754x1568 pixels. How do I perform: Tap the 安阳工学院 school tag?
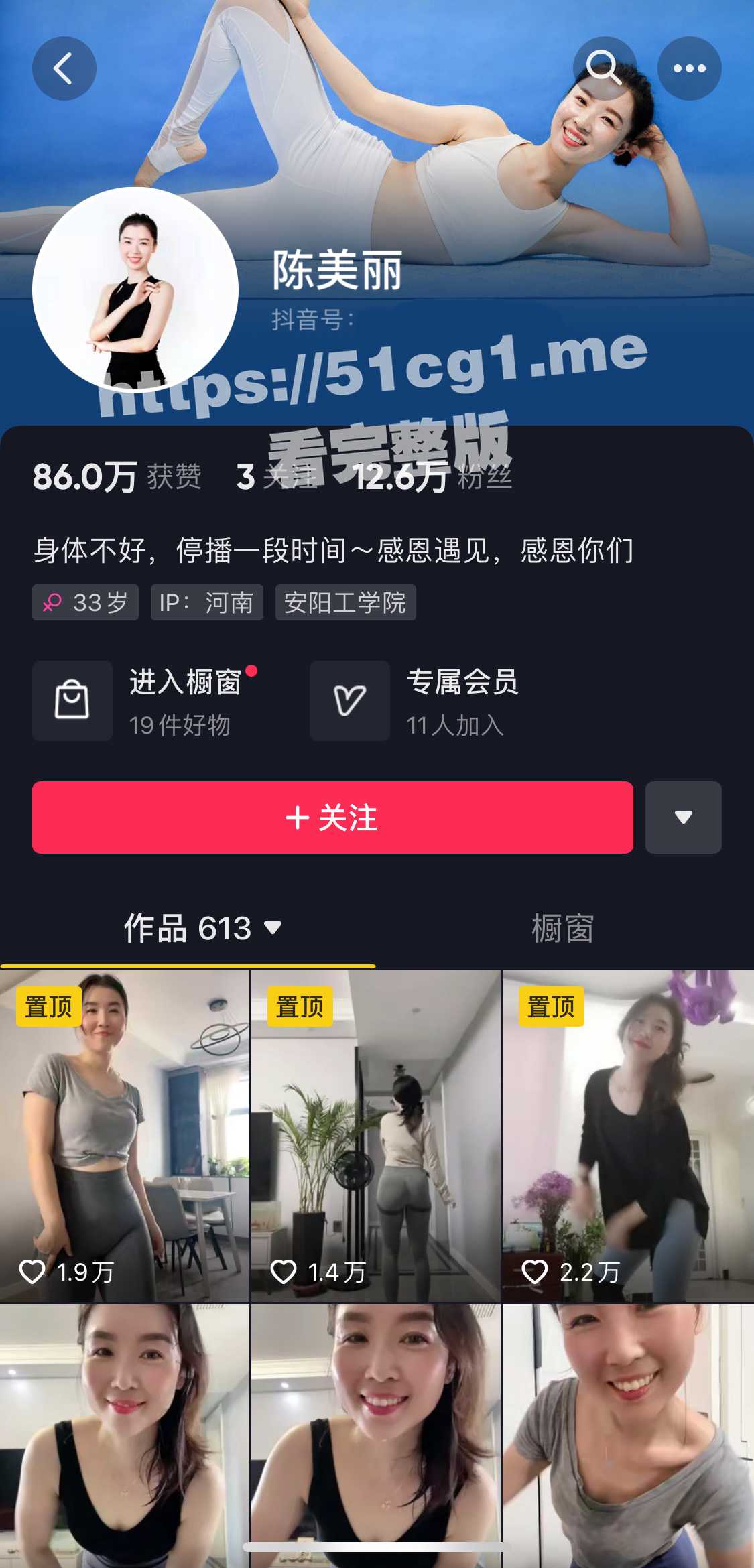(x=345, y=602)
